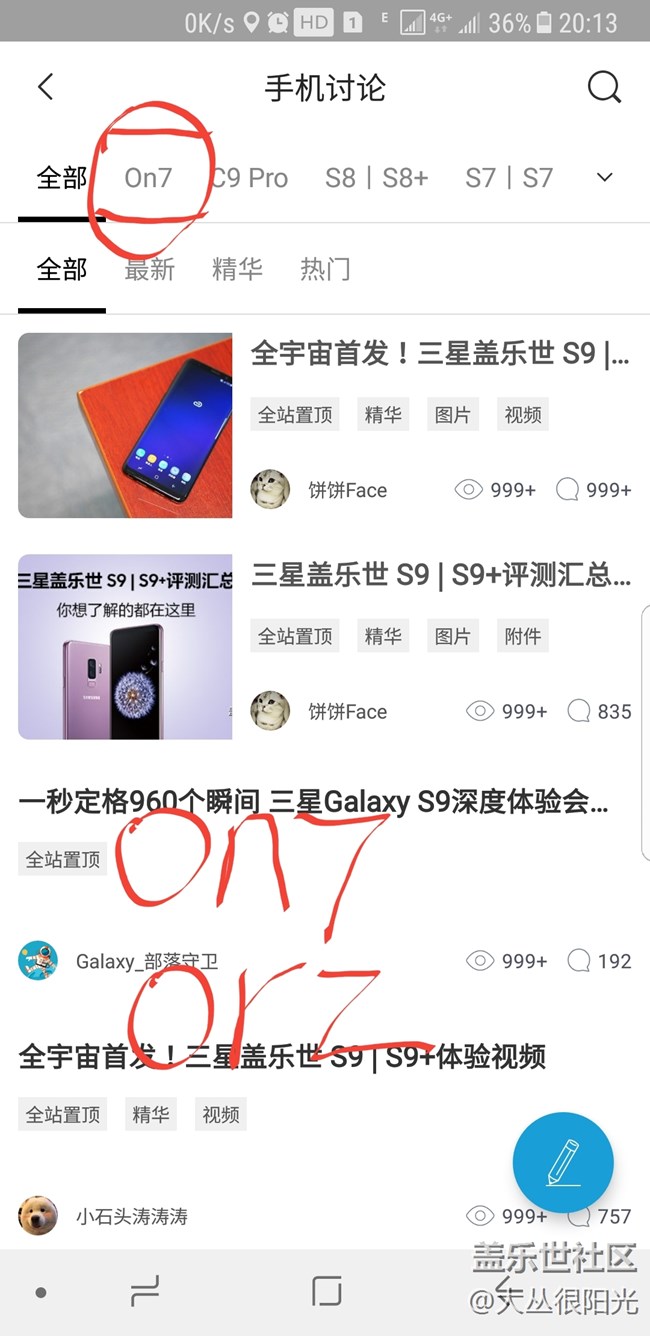This screenshot has height=1336, width=650.
Task: Tap the system home button
Action: click(x=327, y=1291)
